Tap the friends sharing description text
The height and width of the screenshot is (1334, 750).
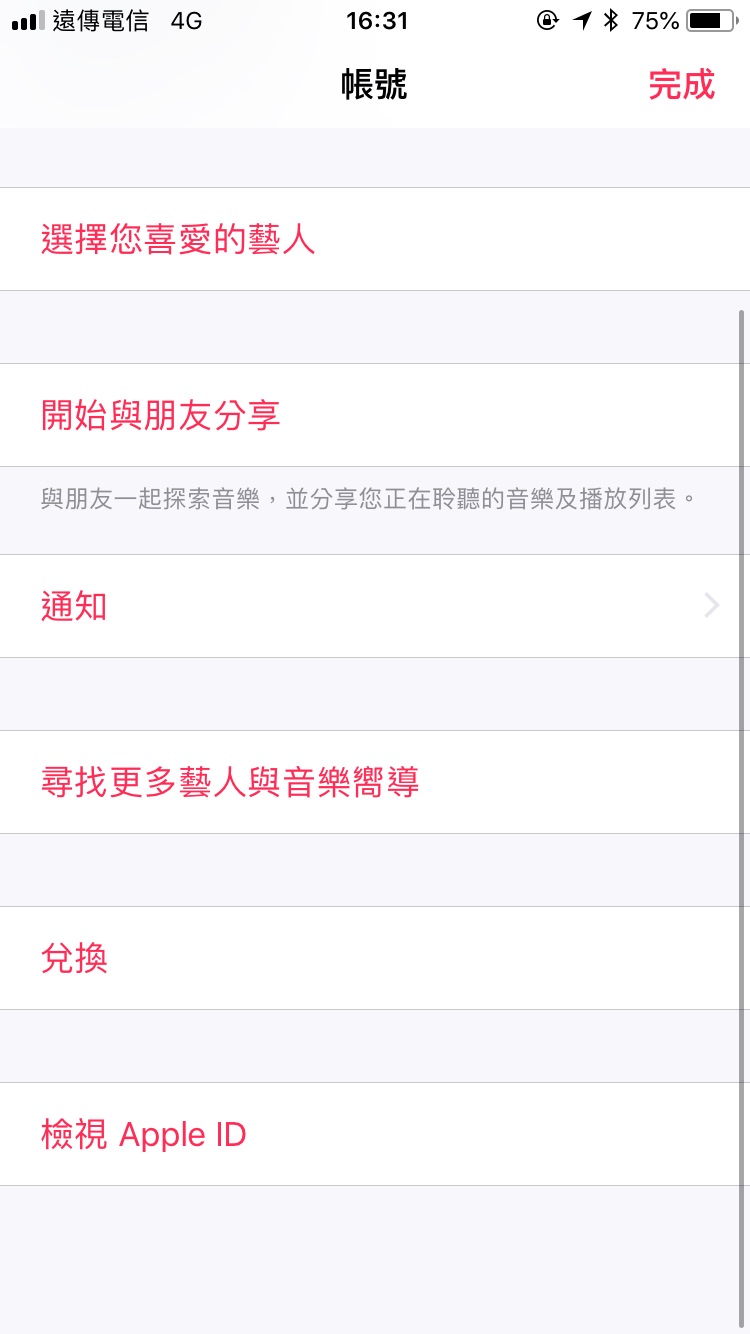coord(370,497)
